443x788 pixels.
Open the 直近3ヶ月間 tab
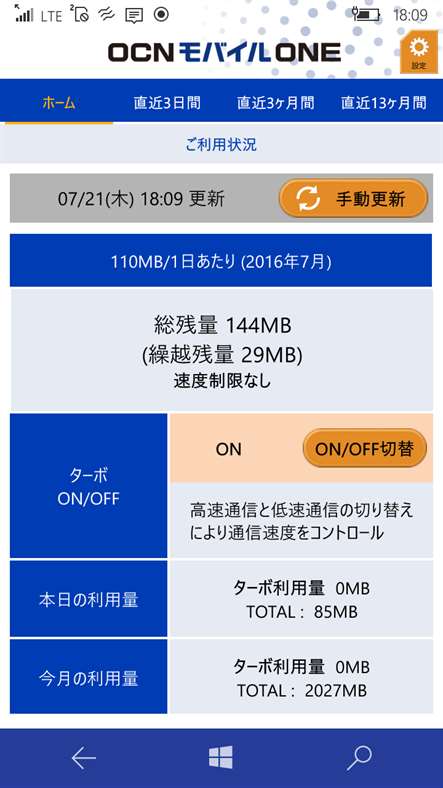[x=276, y=103]
